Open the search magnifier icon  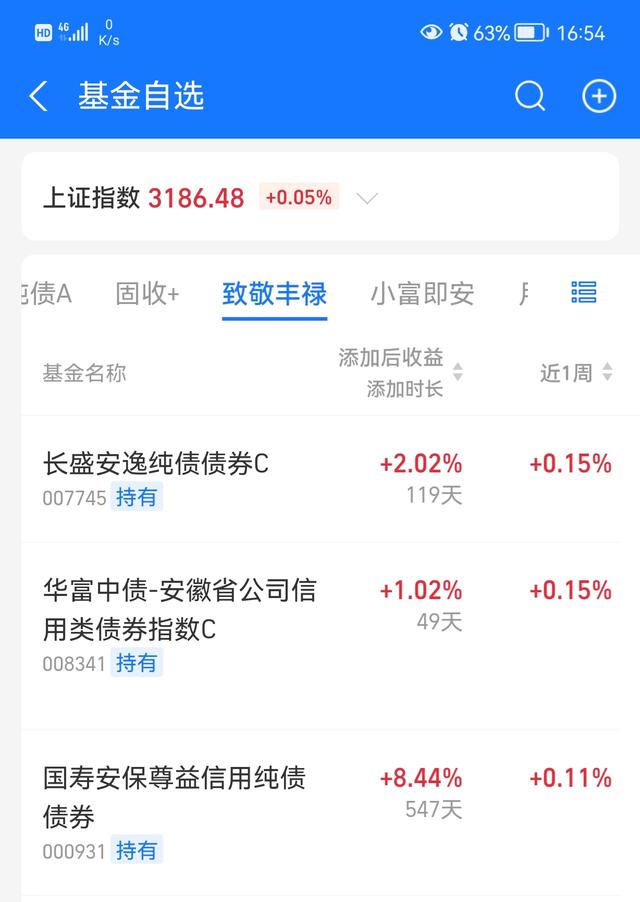(530, 97)
